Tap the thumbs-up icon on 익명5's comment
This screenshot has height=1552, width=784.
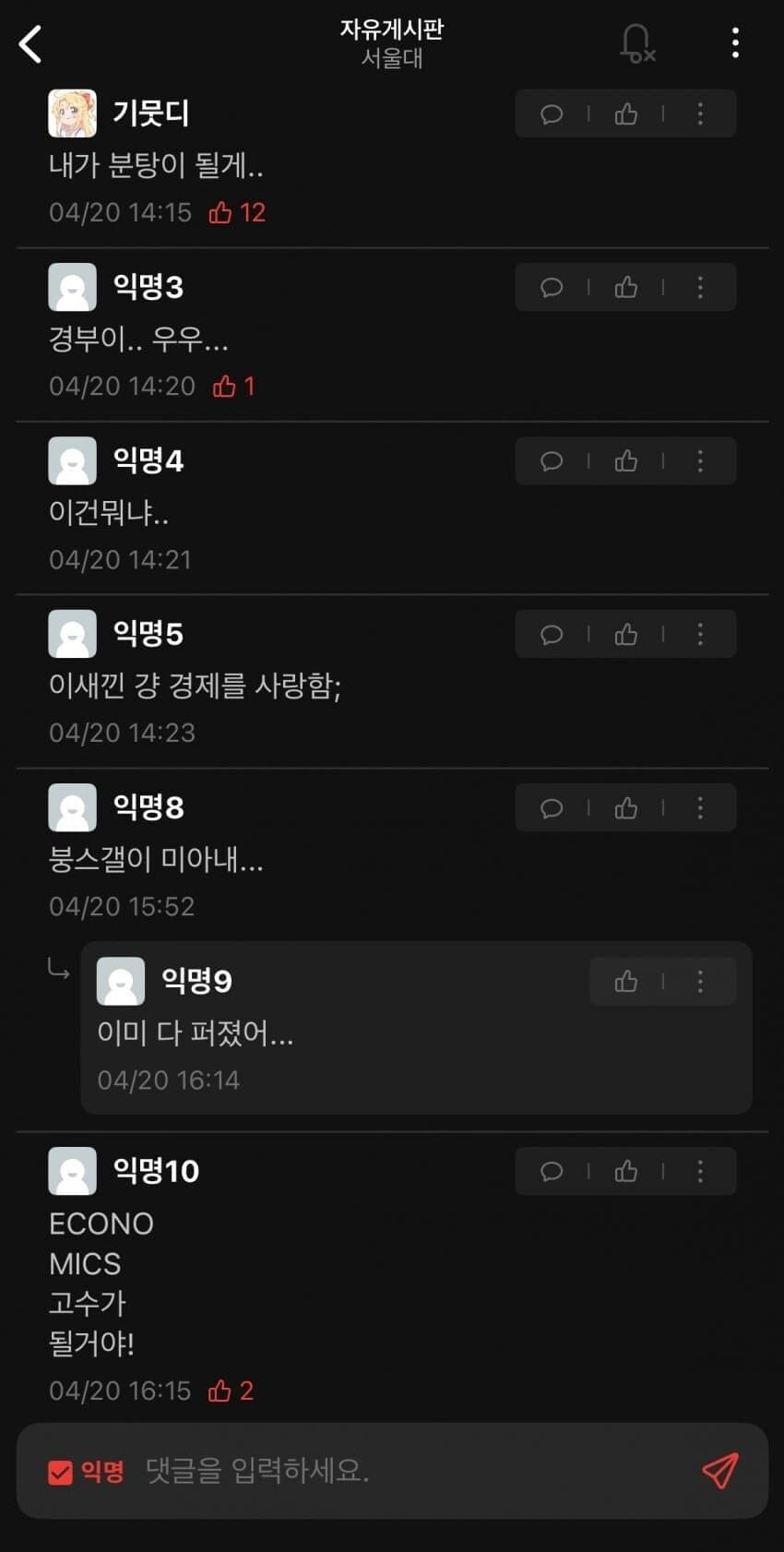click(x=626, y=634)
